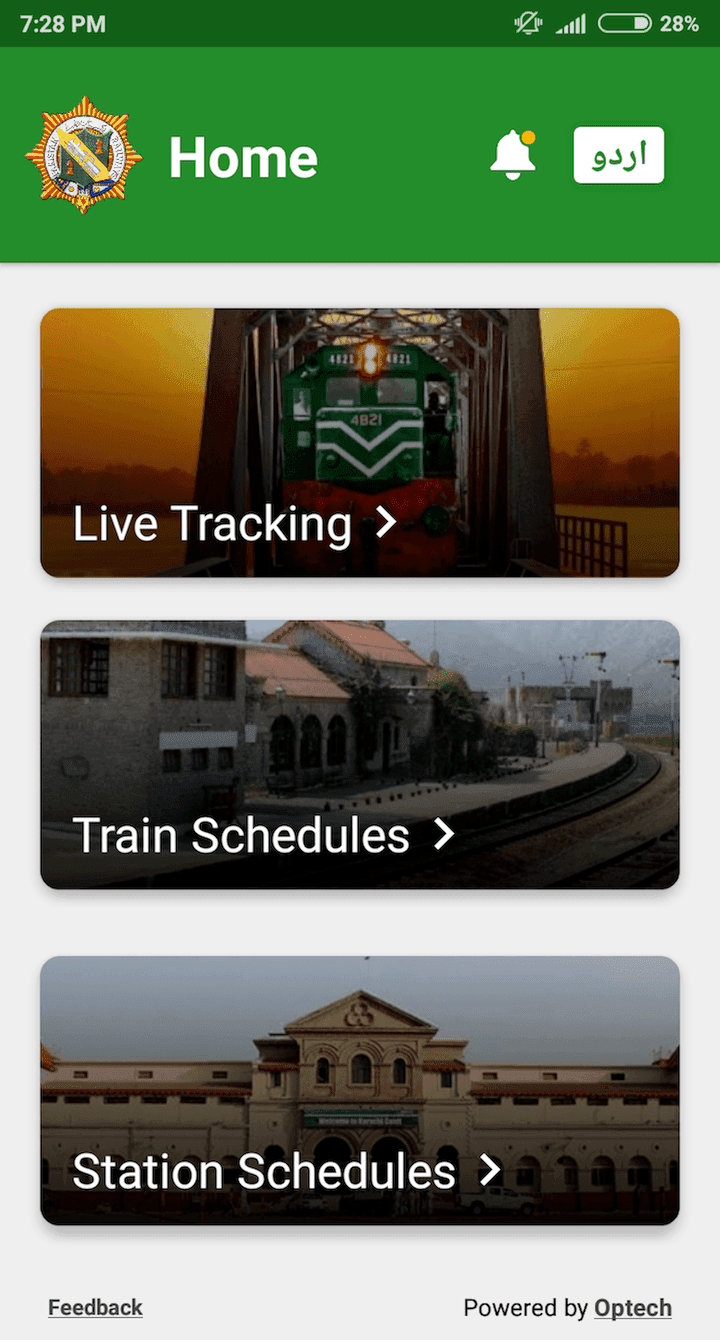Tap the Feedback link
720x1340 pixels.
tap(96, 1307)
